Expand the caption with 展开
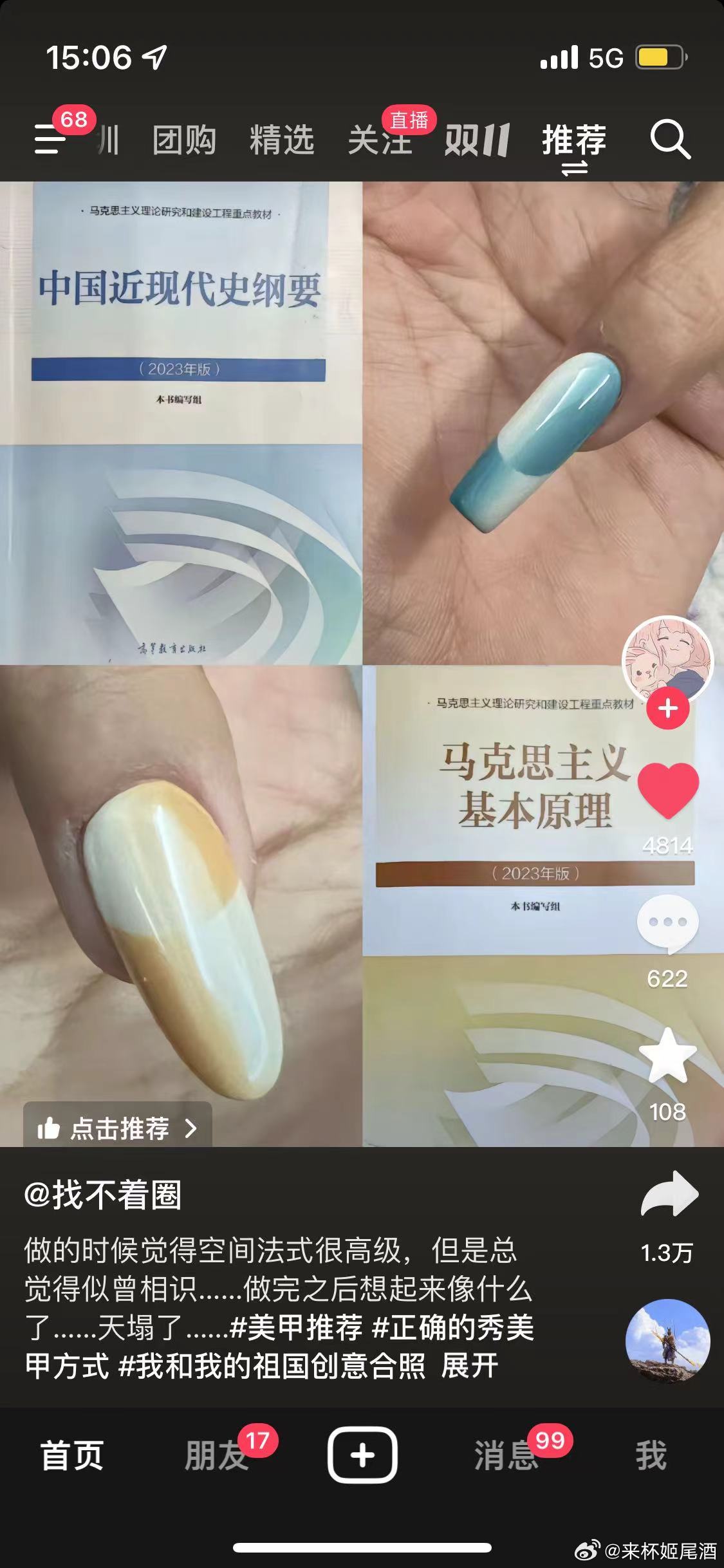 (470, 1365)
